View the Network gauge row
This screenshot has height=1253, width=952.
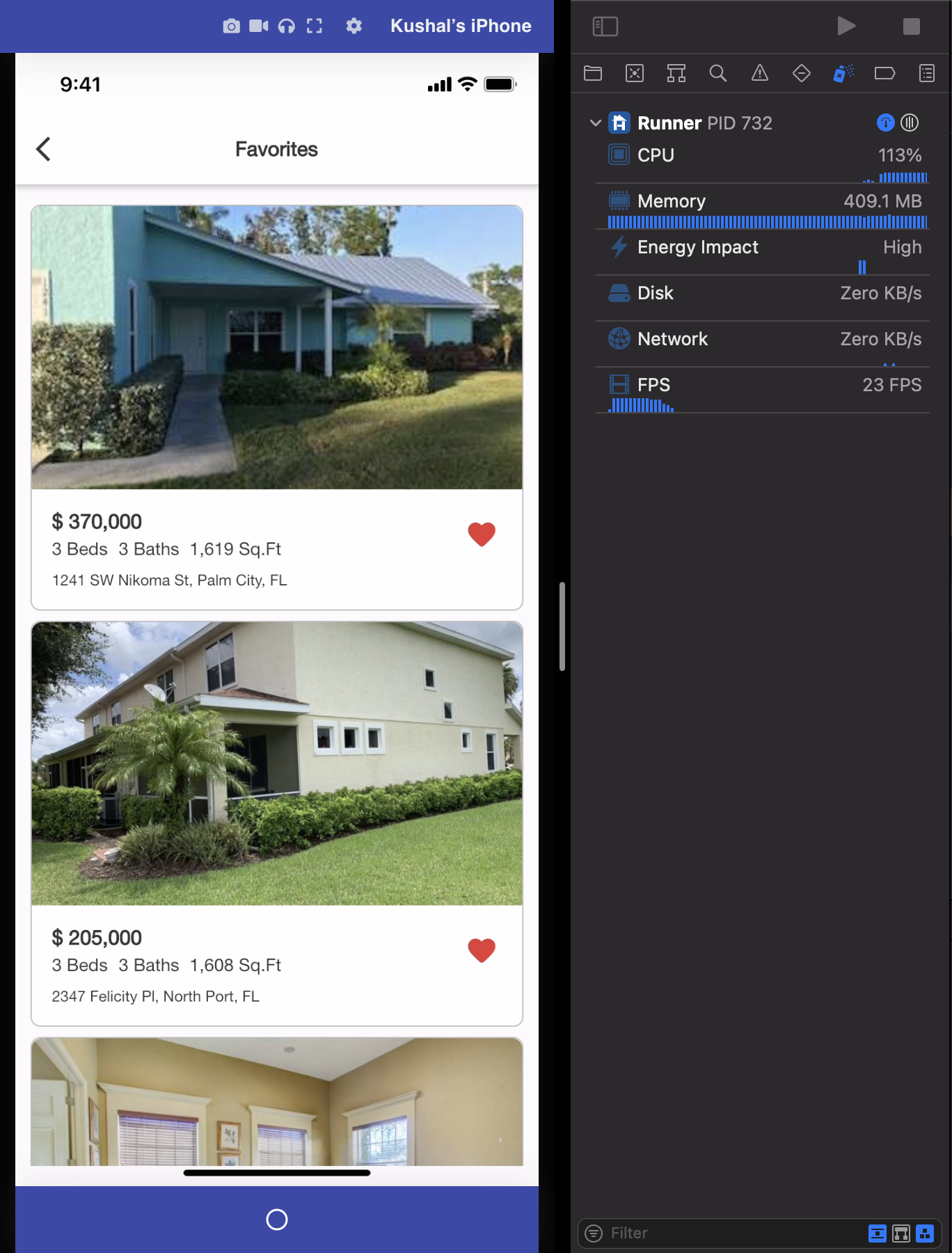pyautogui.click(x=763, y=345)
